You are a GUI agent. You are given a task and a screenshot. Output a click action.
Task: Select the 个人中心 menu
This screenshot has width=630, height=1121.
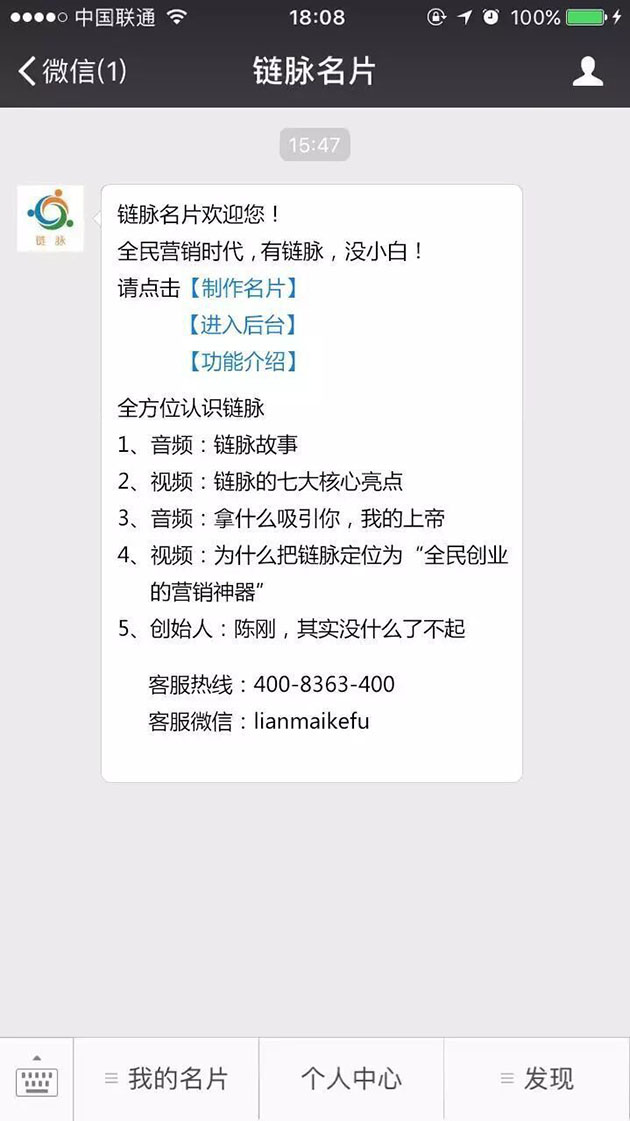point(351,1079)
